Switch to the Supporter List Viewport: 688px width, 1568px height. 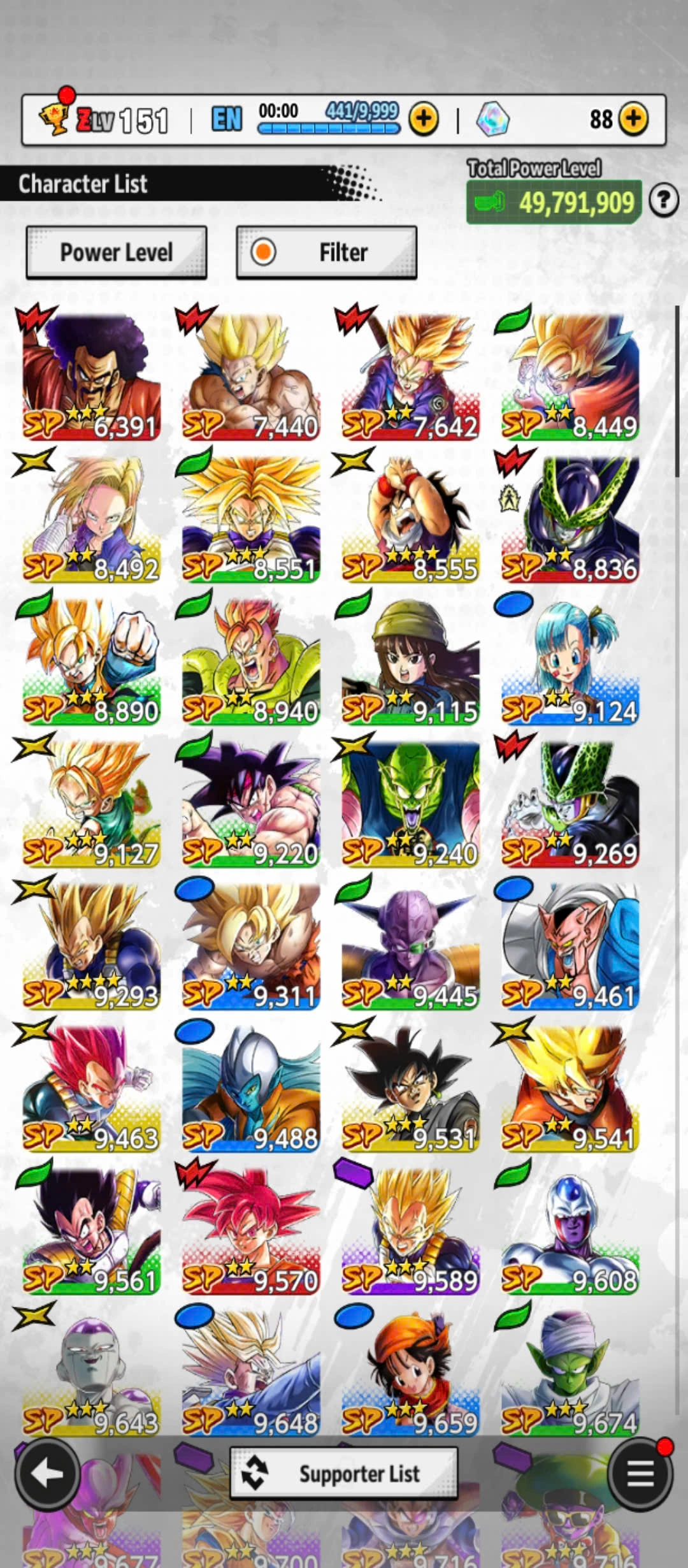click(343, 1473)
